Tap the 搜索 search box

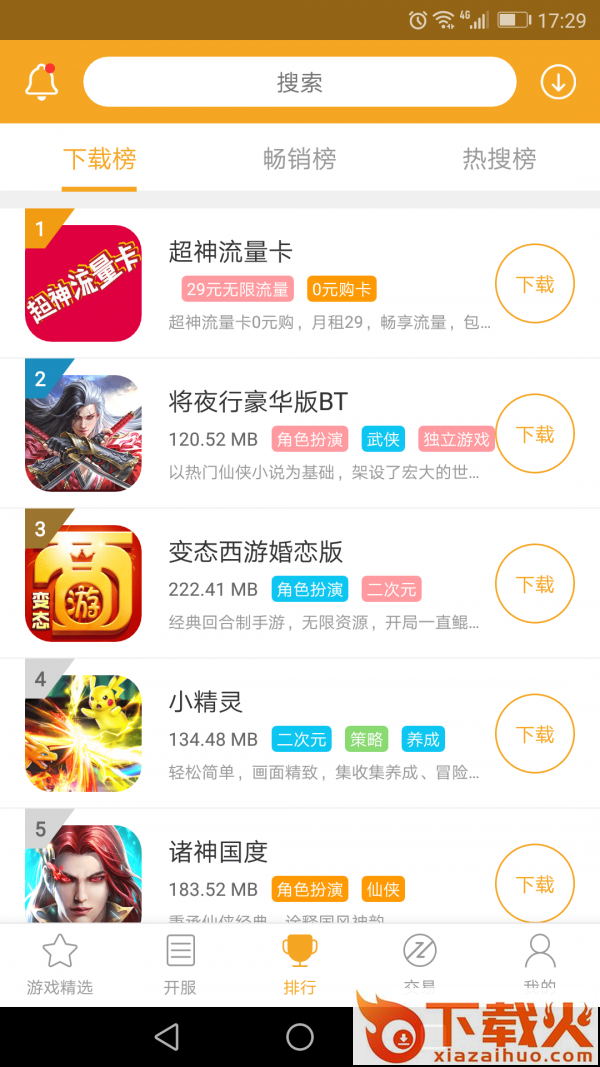[x=299, y=82]
